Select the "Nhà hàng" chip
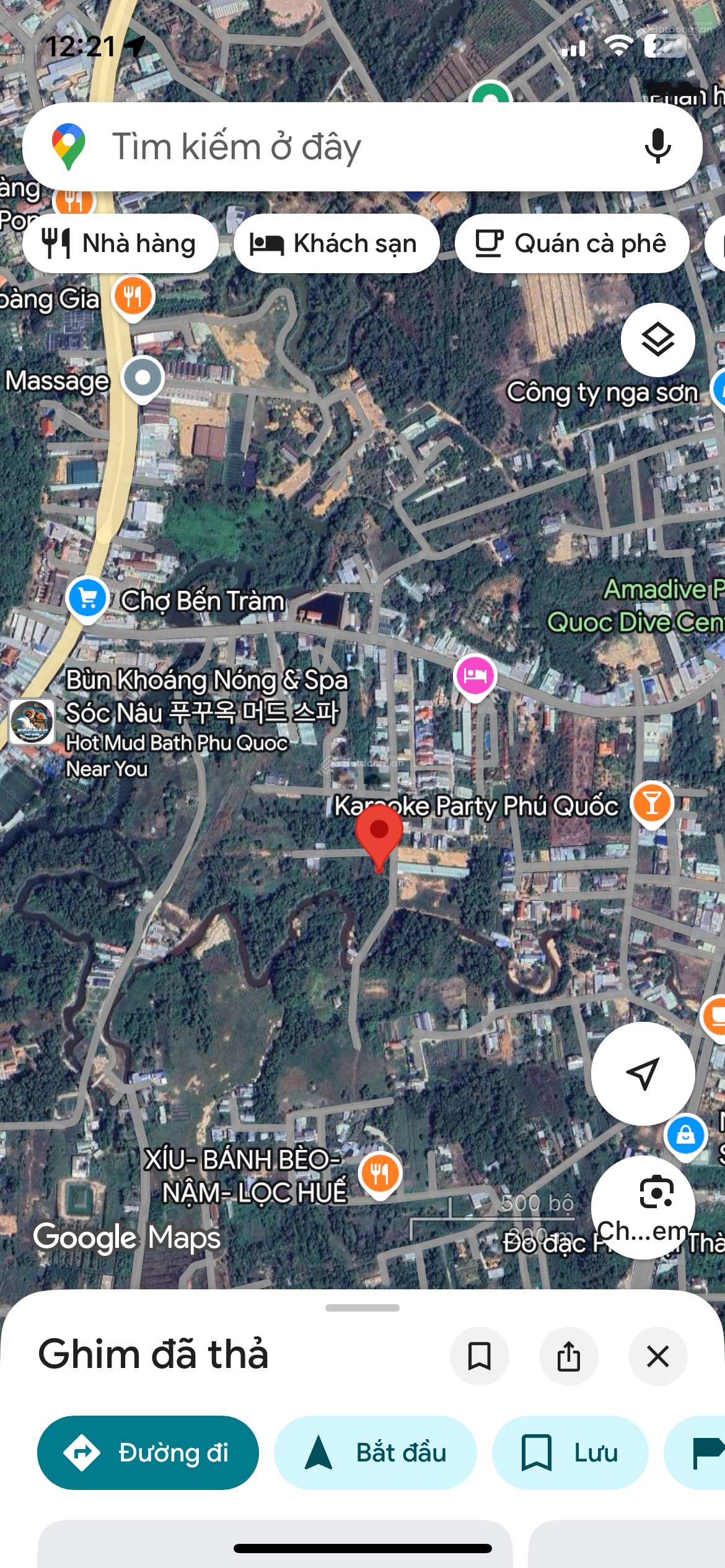725x1568 pixels. (120, 243)
